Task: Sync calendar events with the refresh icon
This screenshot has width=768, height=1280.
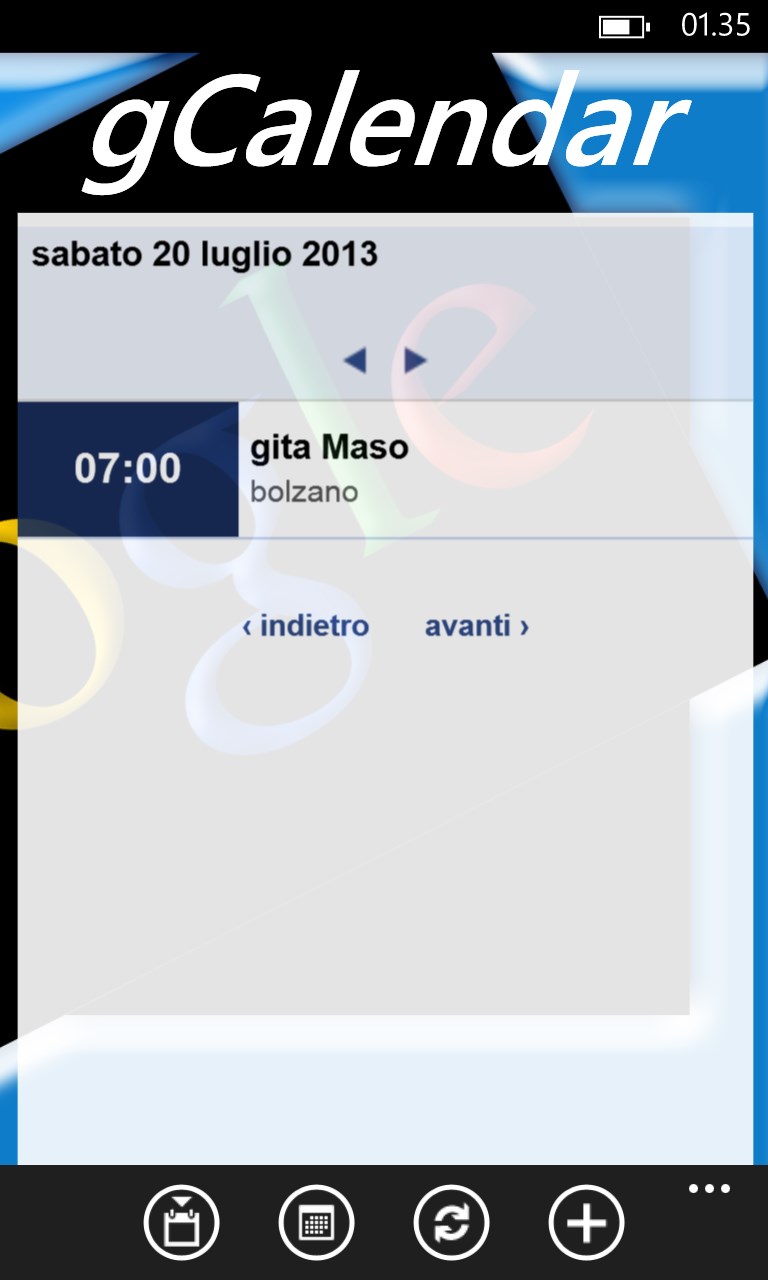Action: (452, 1222)
